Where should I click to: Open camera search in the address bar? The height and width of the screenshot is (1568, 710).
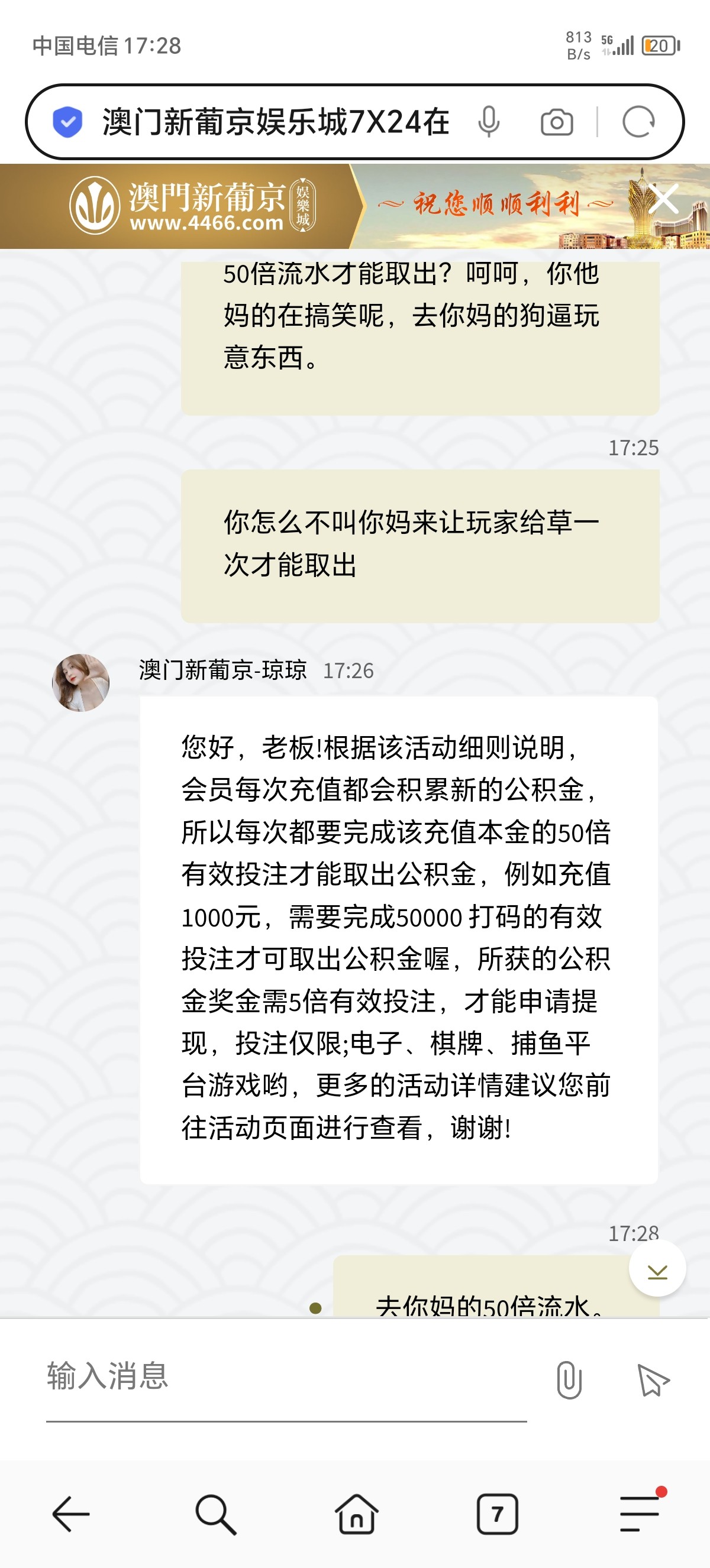tap(557, 122)
